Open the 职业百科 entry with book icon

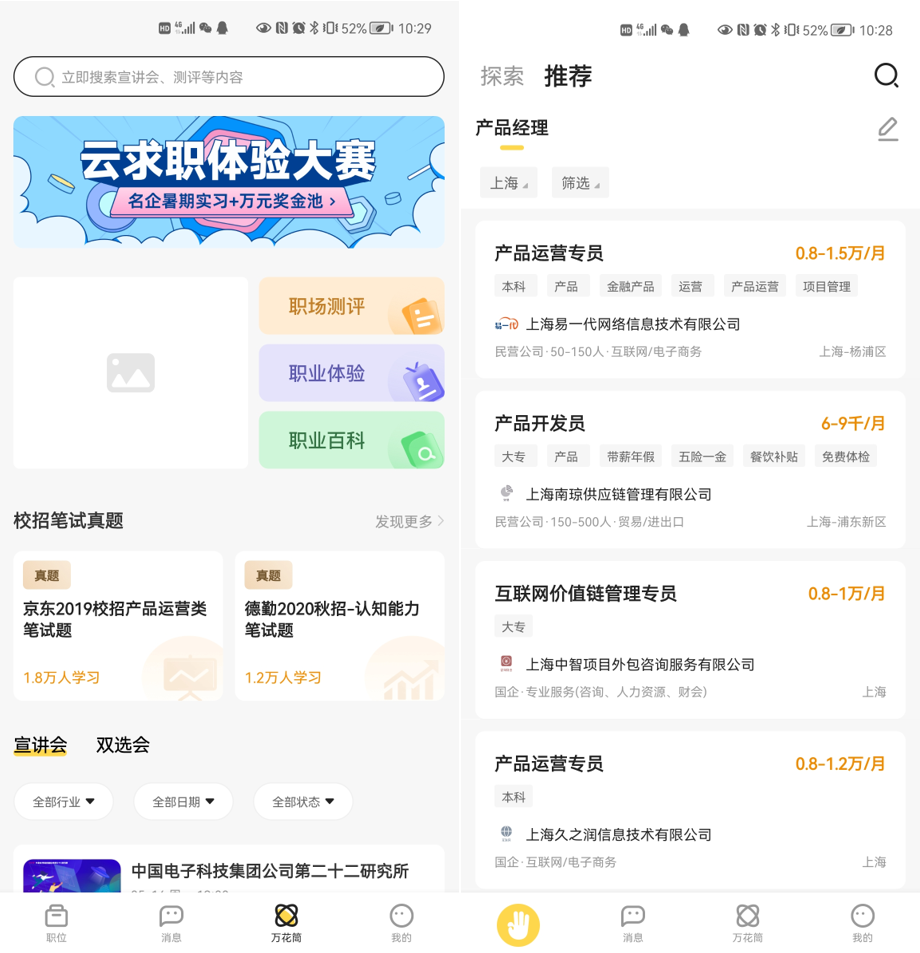(x=351, y=440)
